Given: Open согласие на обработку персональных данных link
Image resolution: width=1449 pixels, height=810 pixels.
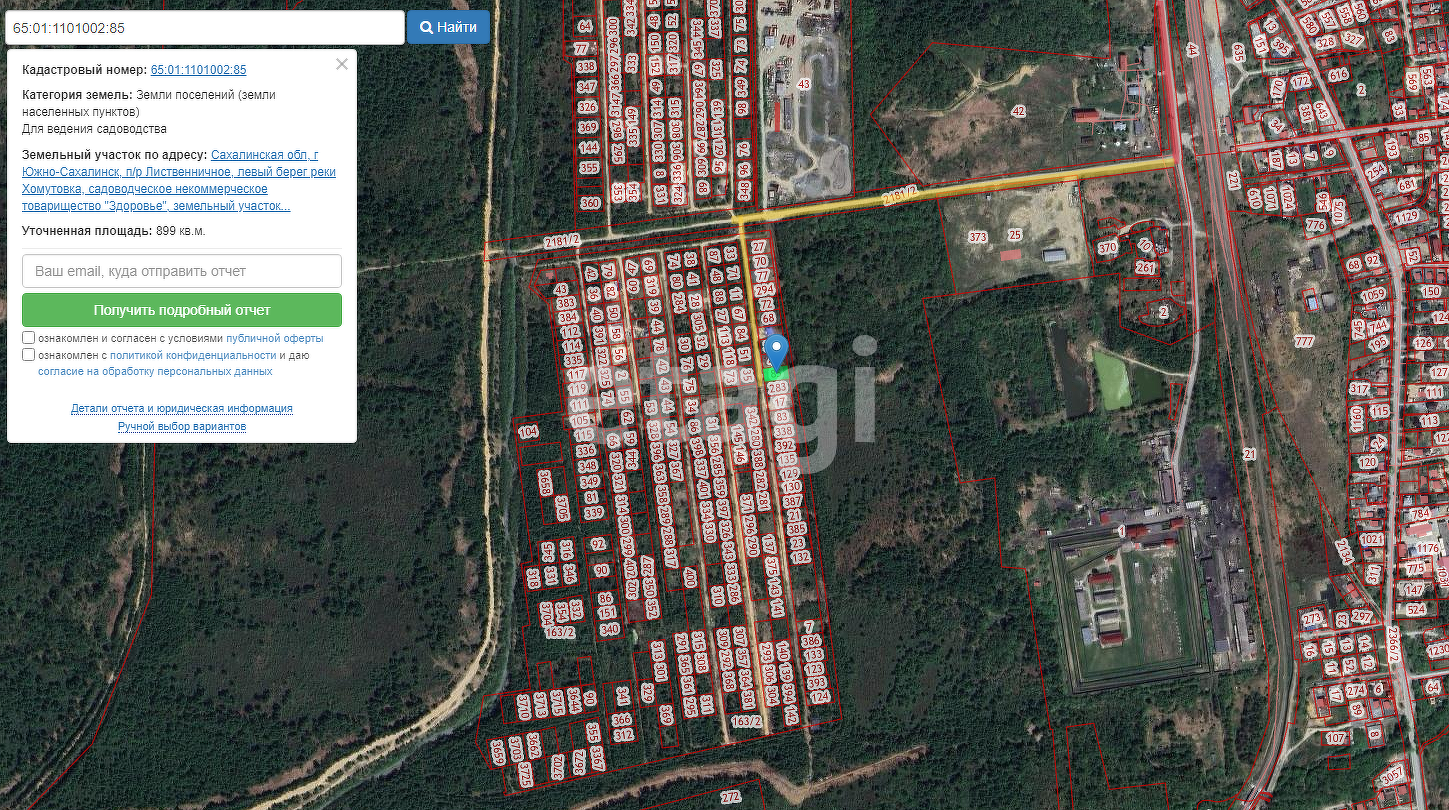Looking at the screenshot, I should pyautogui.click(x=155, y=371).
